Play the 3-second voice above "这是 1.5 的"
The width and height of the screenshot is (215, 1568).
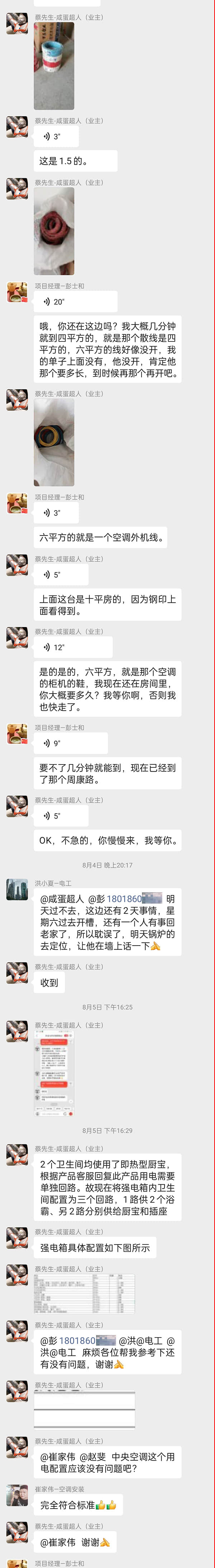point(56,136)
